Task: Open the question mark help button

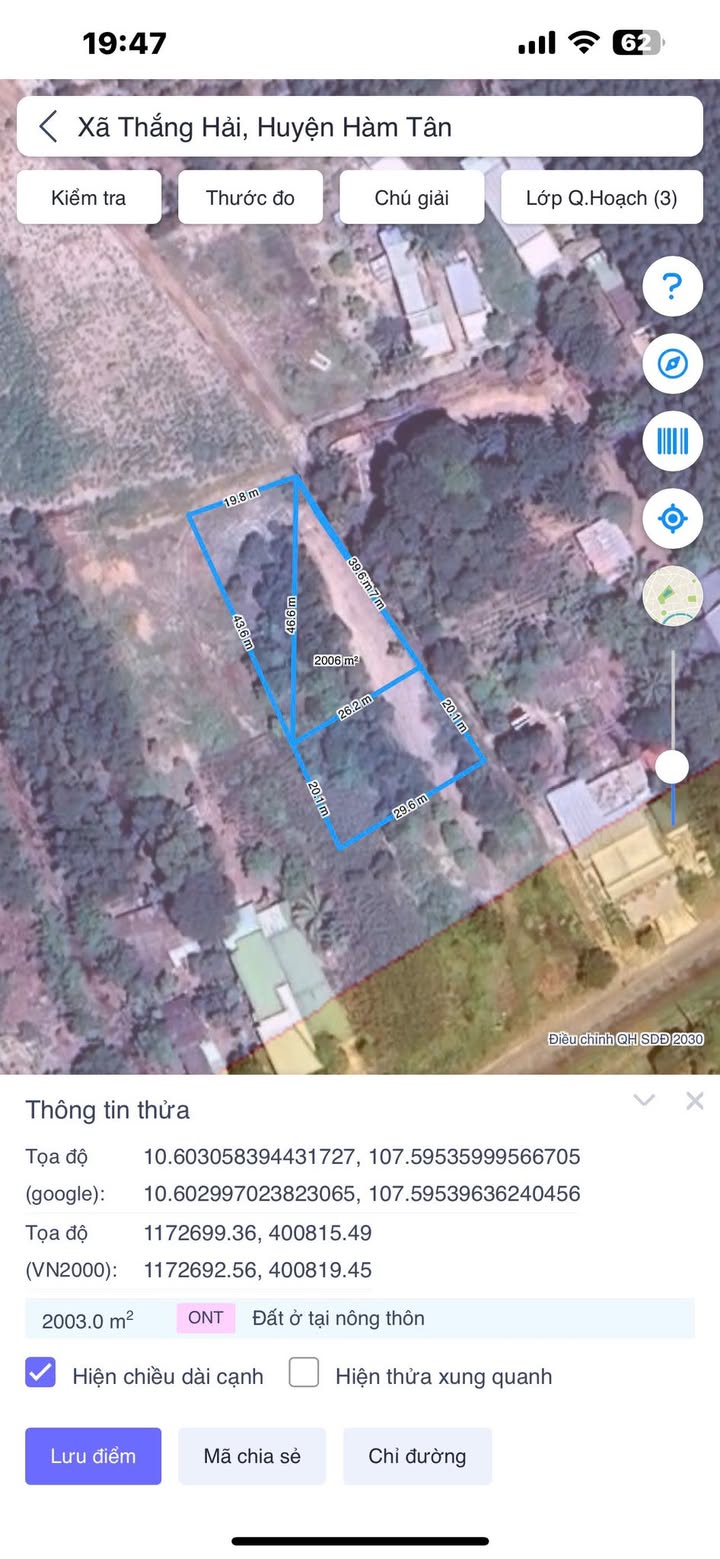Action: (x=672, y=287)
